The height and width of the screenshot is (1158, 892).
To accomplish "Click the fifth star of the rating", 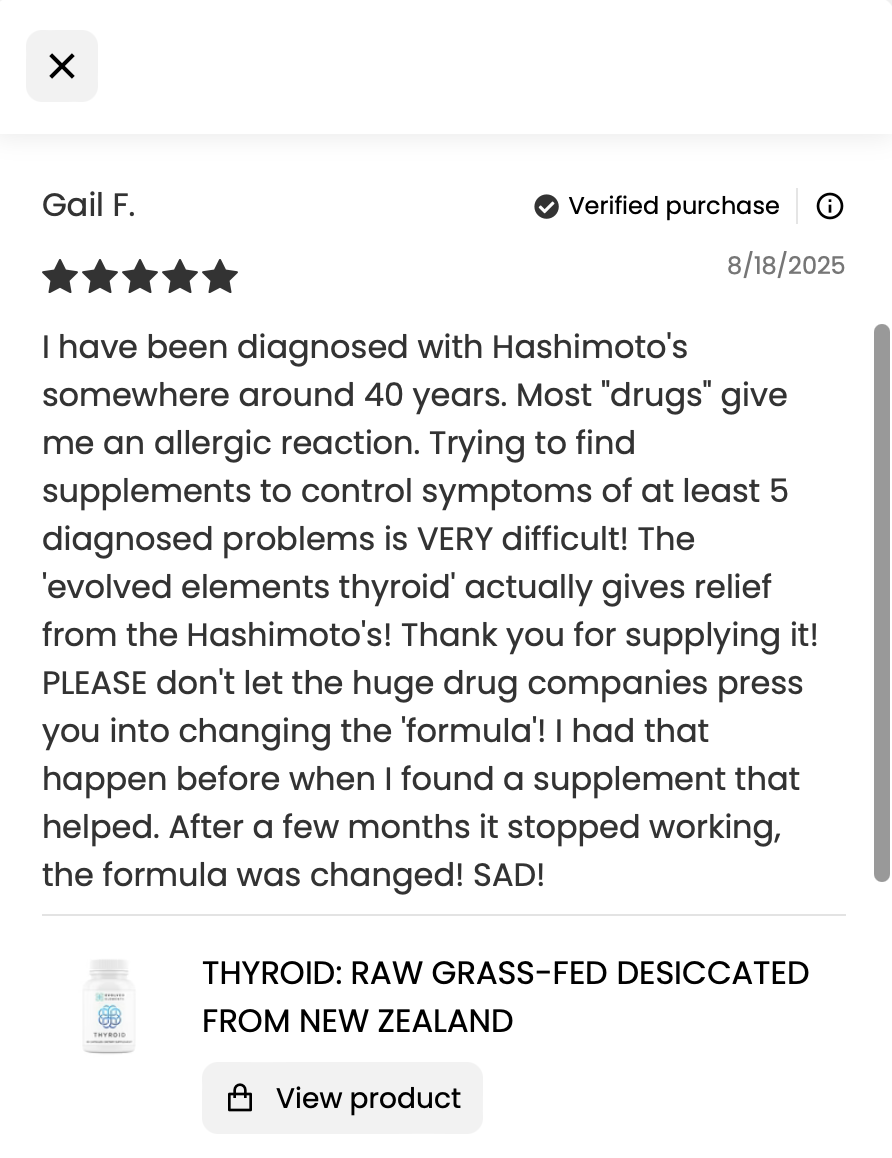I will [221, 276].
